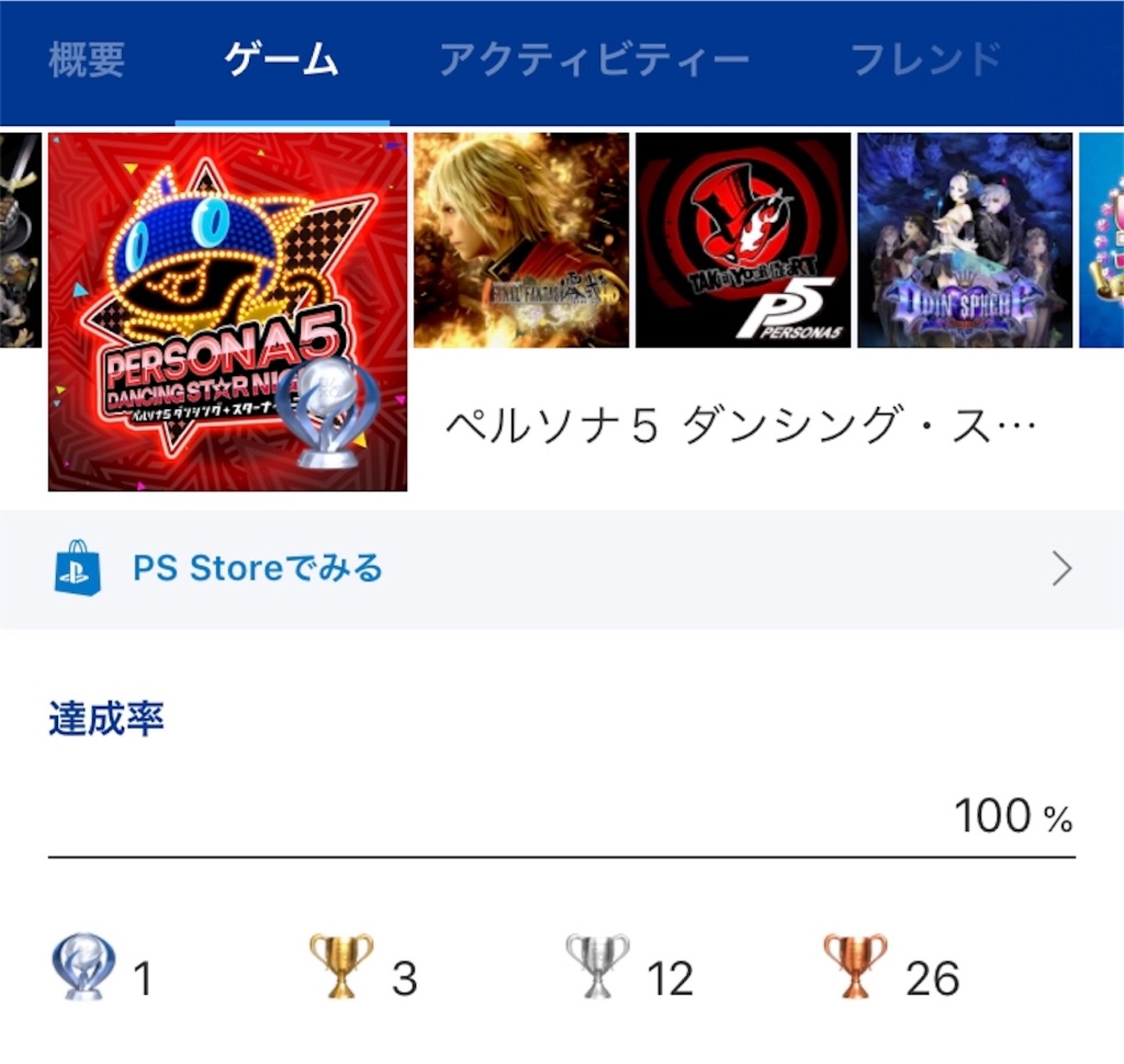Tap the Persona 5 Dancing Star Night cover
Screen dimensions: 1124x1064
[x=227, y=312]
